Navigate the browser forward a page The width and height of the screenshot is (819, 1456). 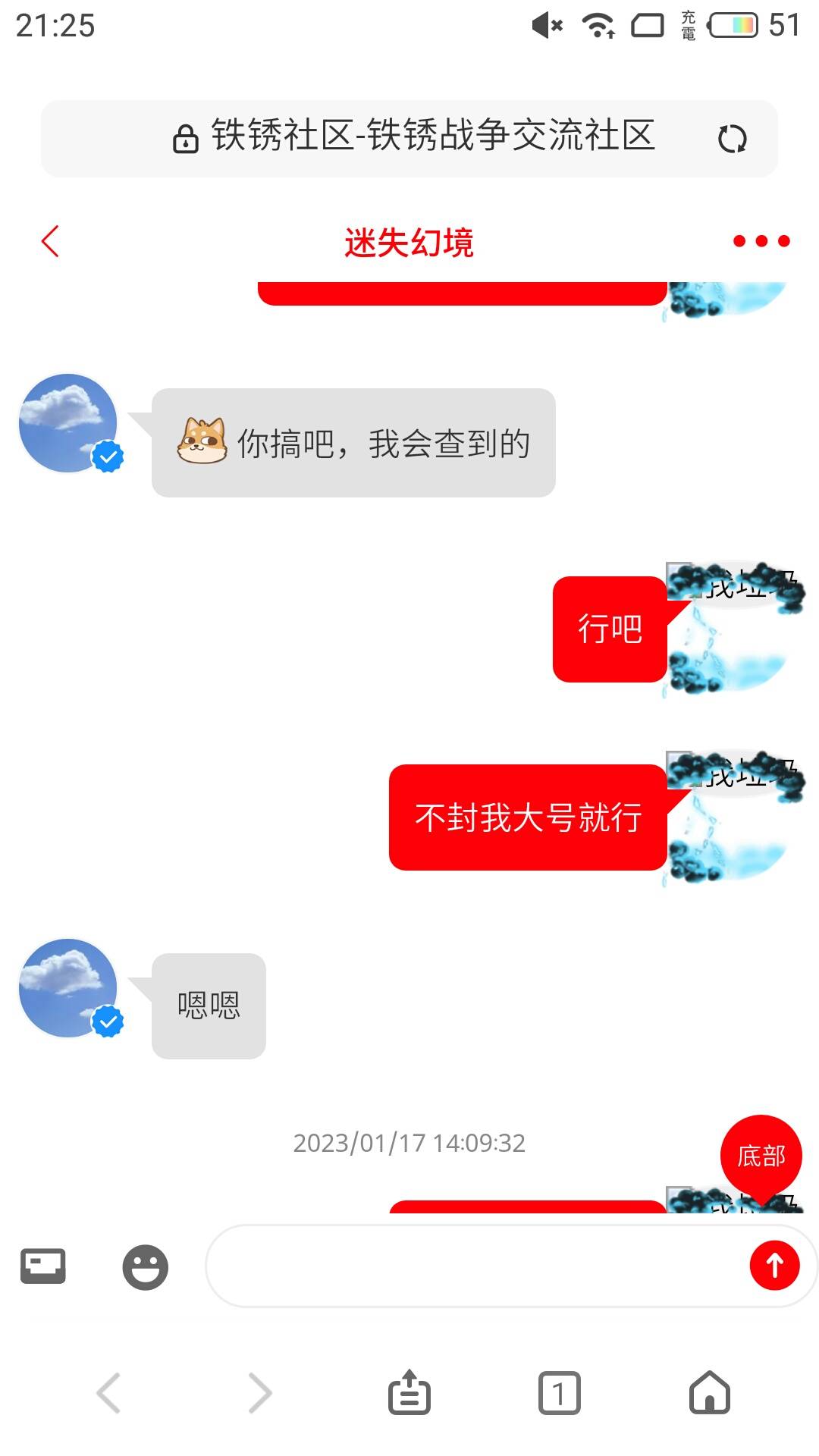click(x=259, y=1392)
